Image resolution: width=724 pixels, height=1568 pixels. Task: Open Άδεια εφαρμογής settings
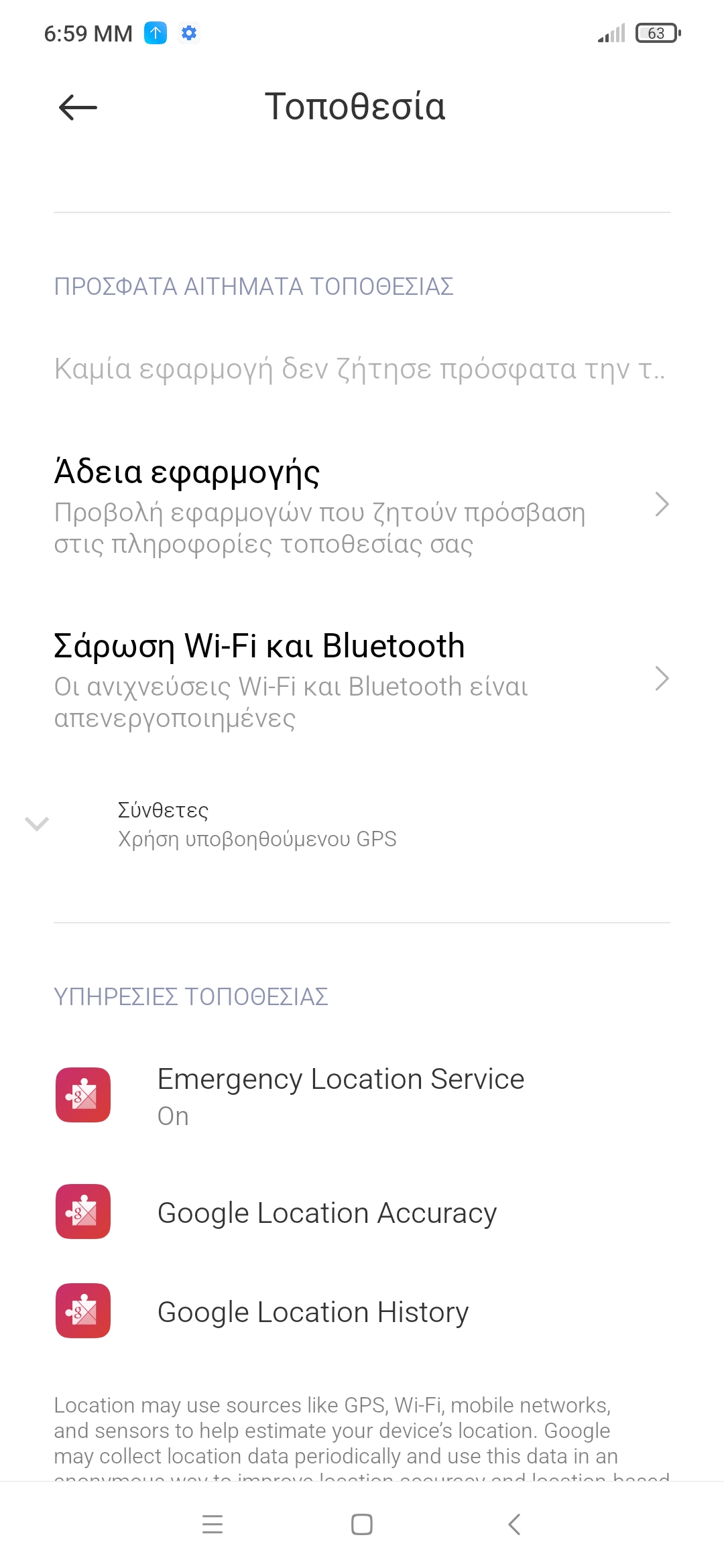tap(362, 506)
